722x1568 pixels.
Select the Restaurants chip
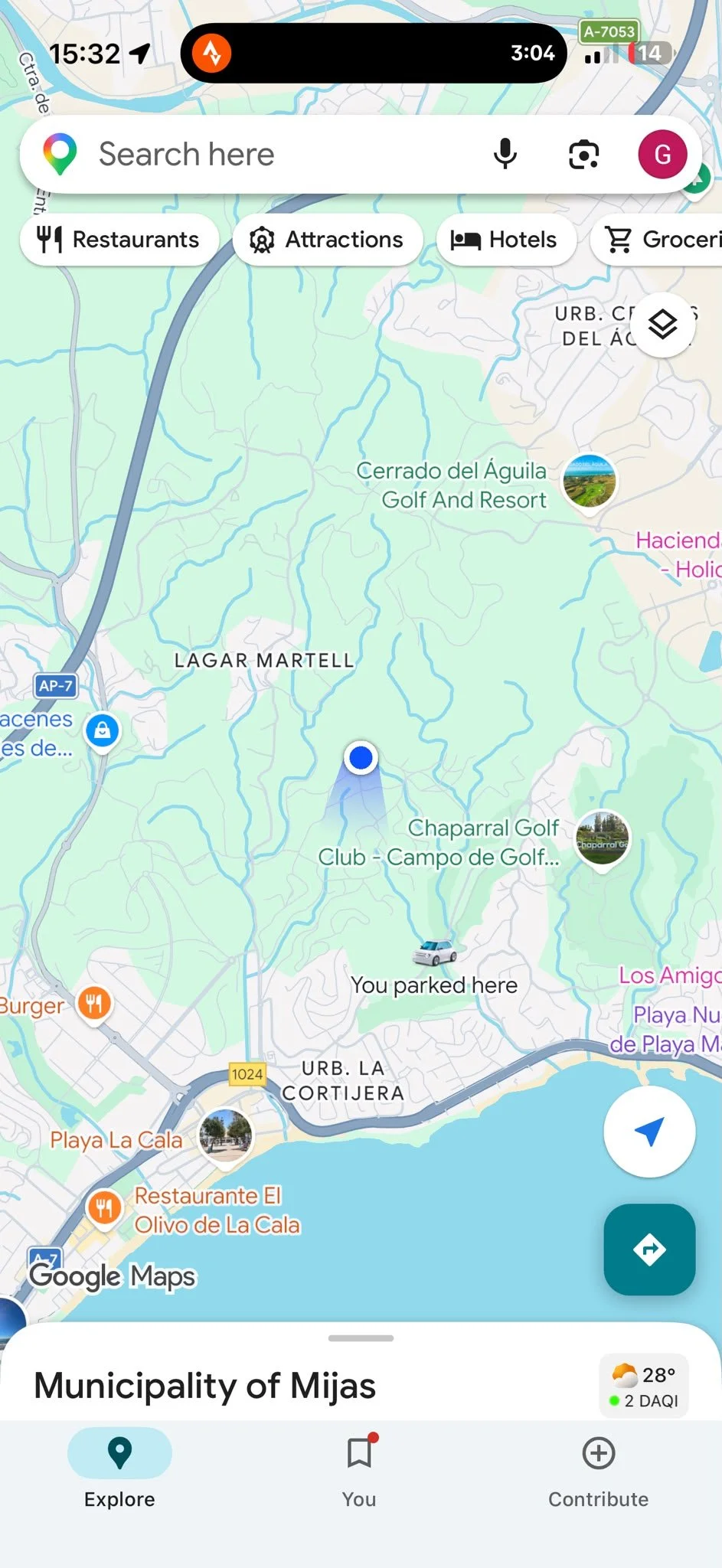coord(119,240)
